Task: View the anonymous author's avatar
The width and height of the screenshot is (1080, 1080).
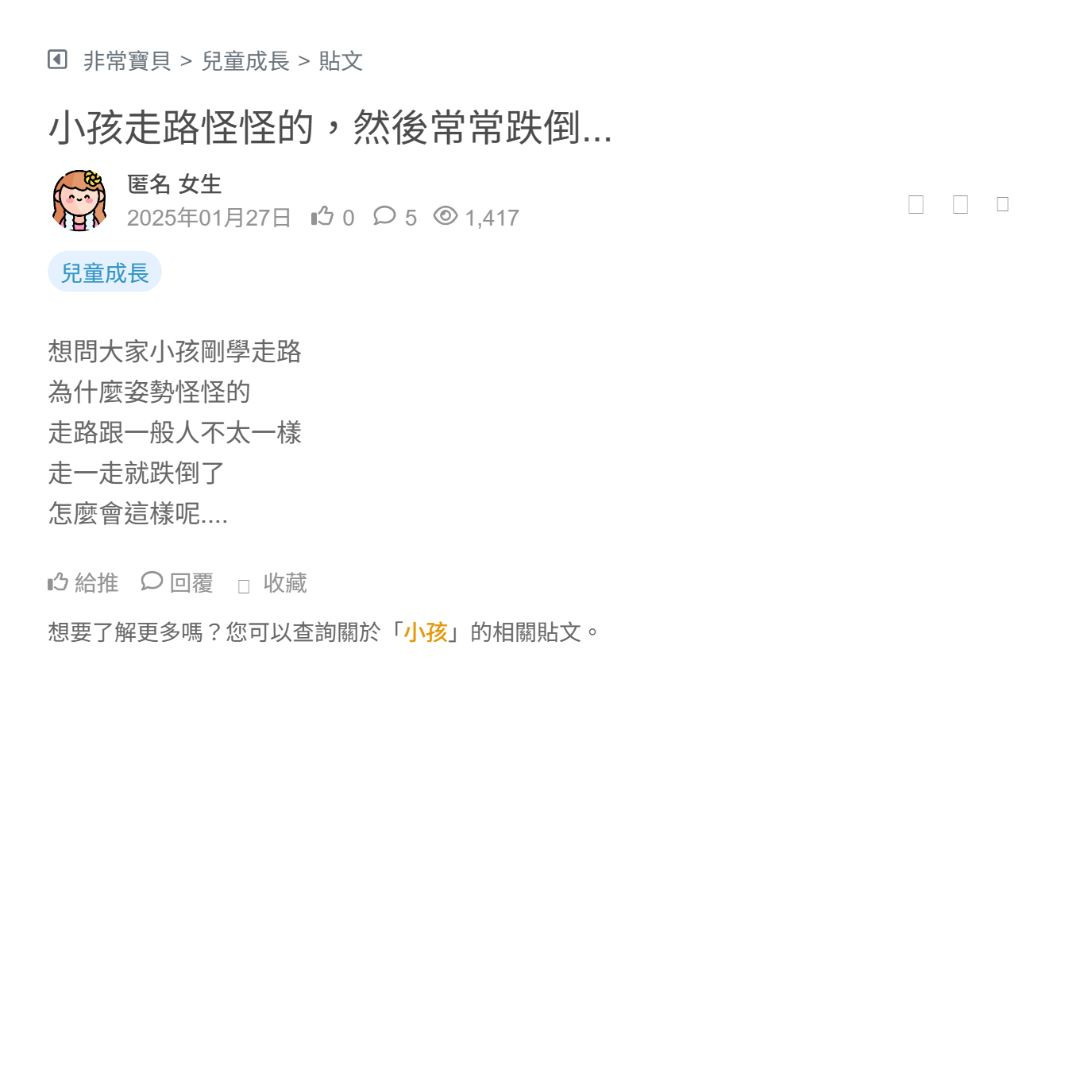Action: point(80,200)
